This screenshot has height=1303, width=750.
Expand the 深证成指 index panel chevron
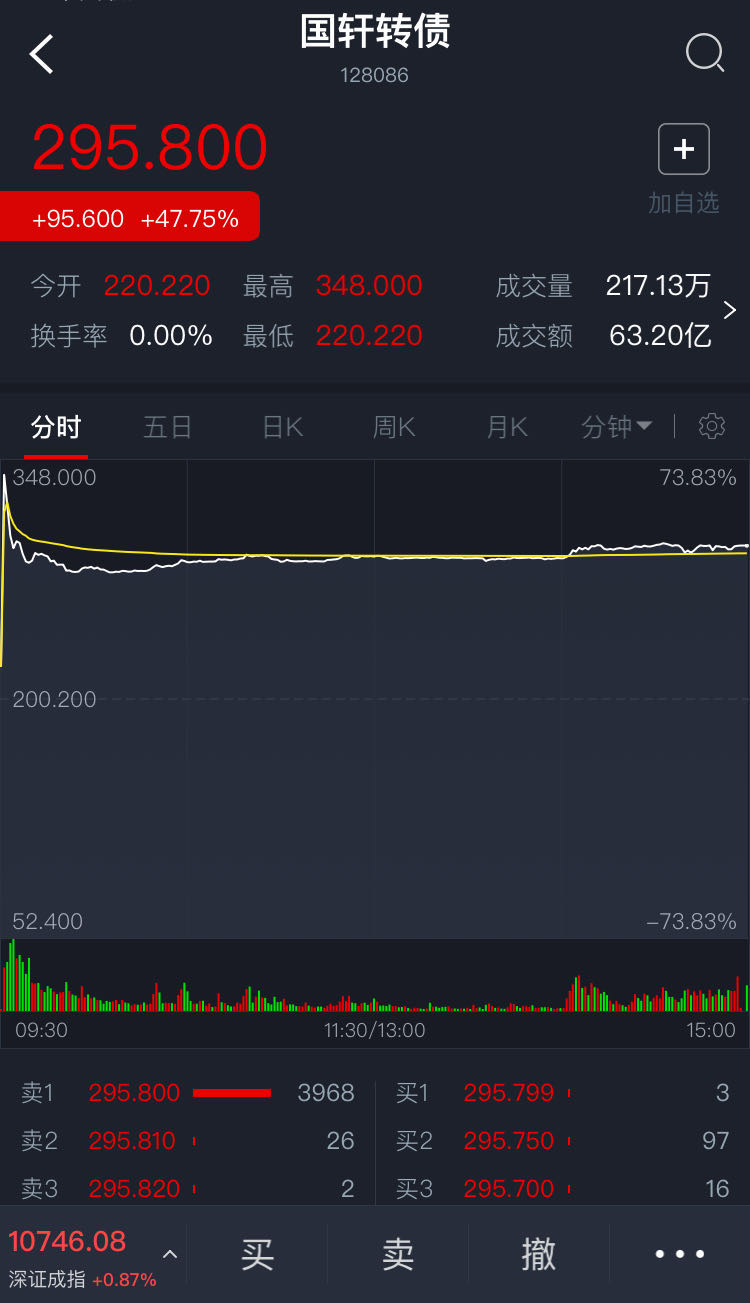pos(170,1253)
